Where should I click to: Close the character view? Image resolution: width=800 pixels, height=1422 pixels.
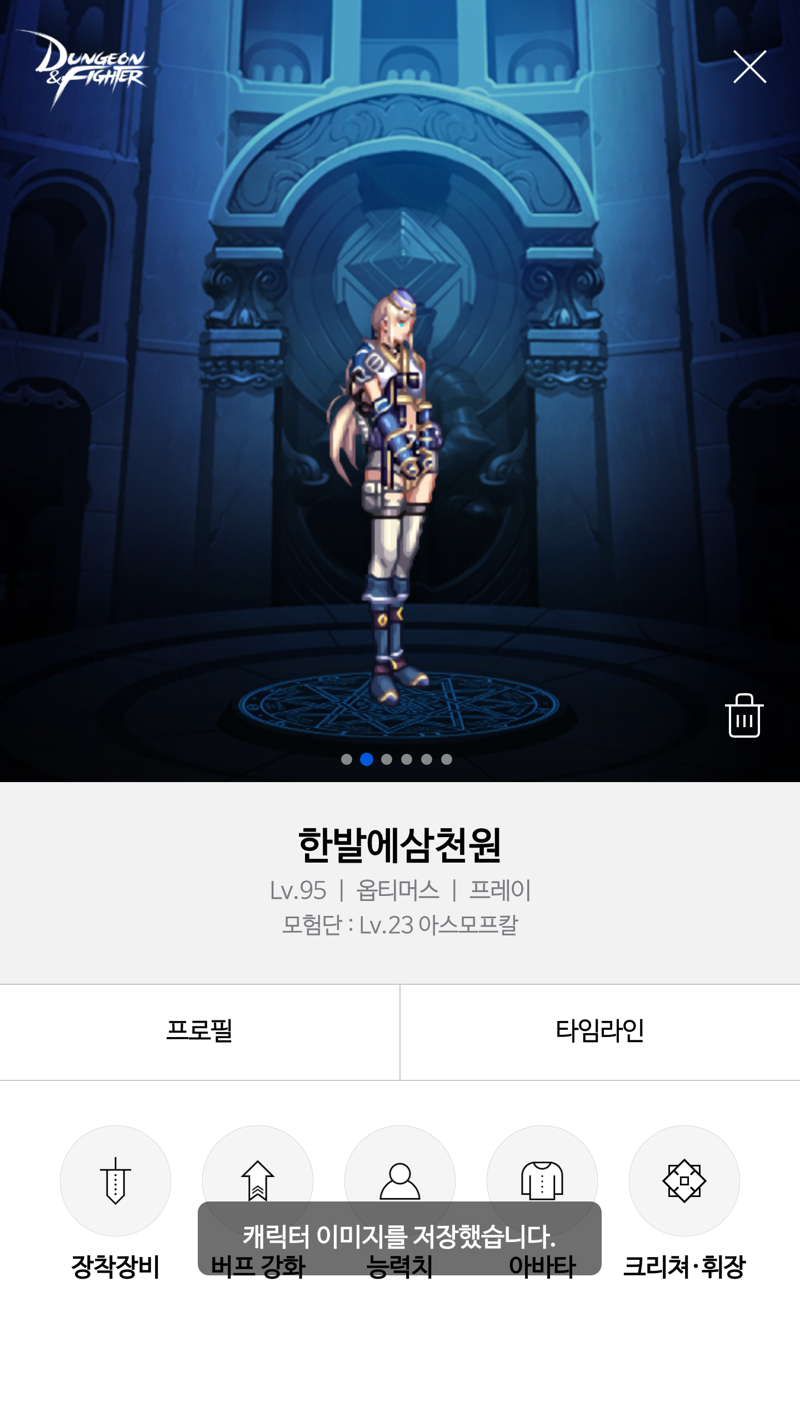point(749,67)
